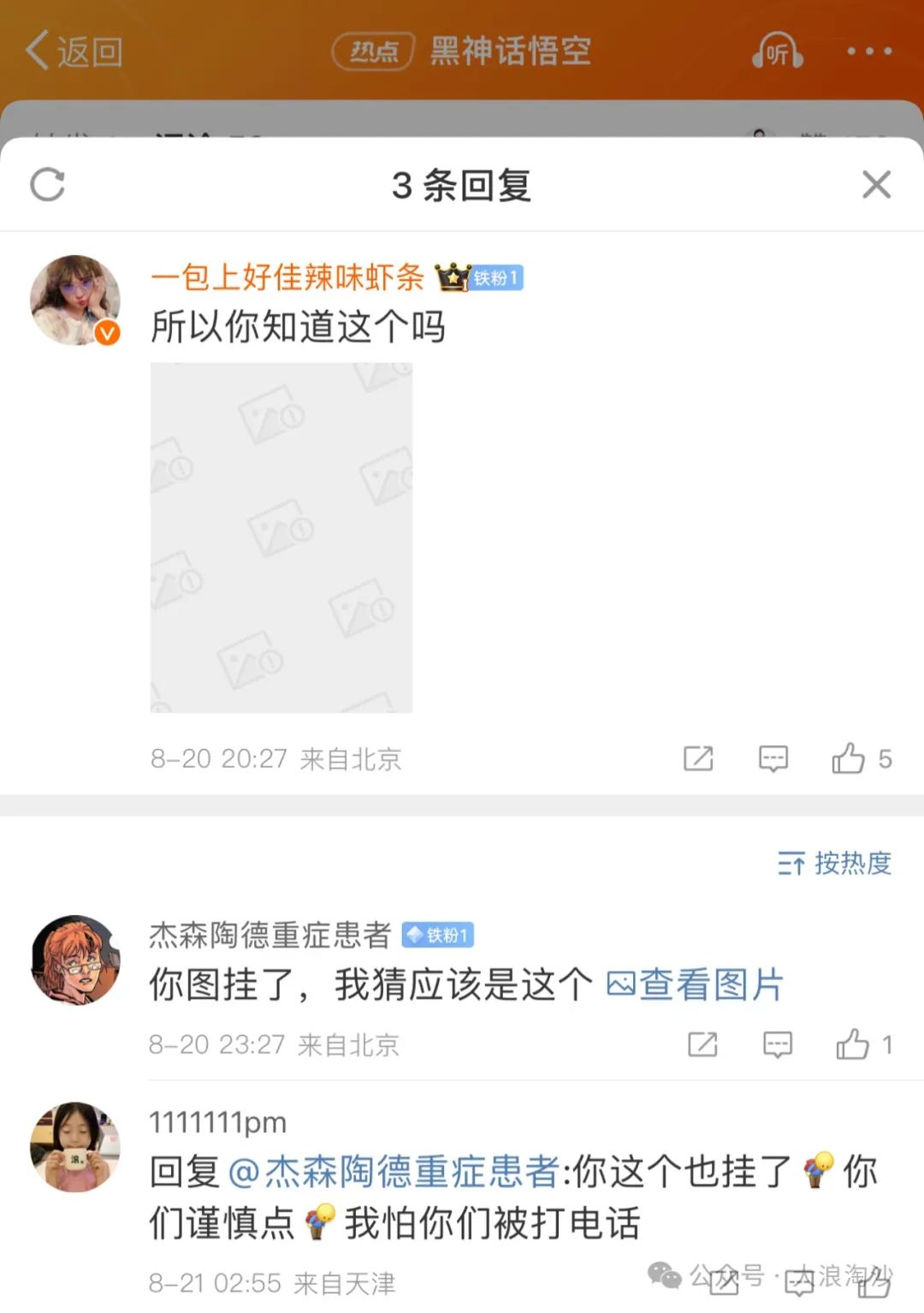Open the listen headphone icon
Image resolution: width=924 pixels, height=1313 pixels.
pyautogui.click(x=777, y=51)
